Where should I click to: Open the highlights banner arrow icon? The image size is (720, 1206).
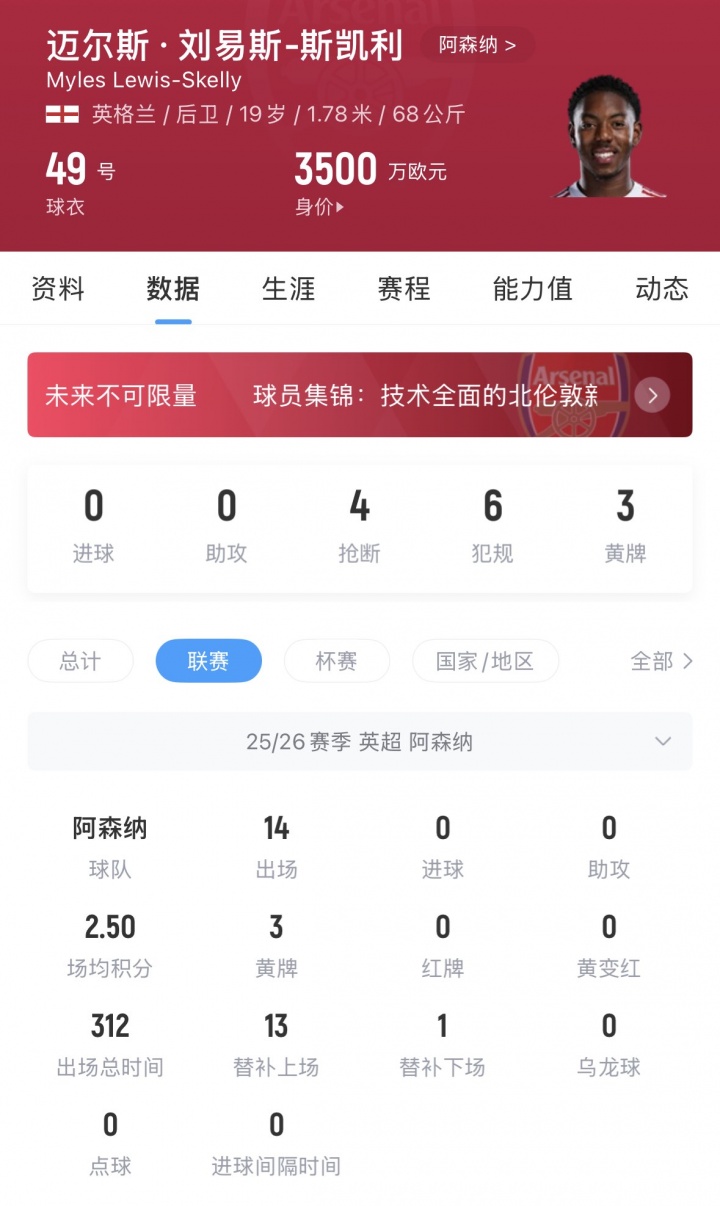tap(651, 395)
